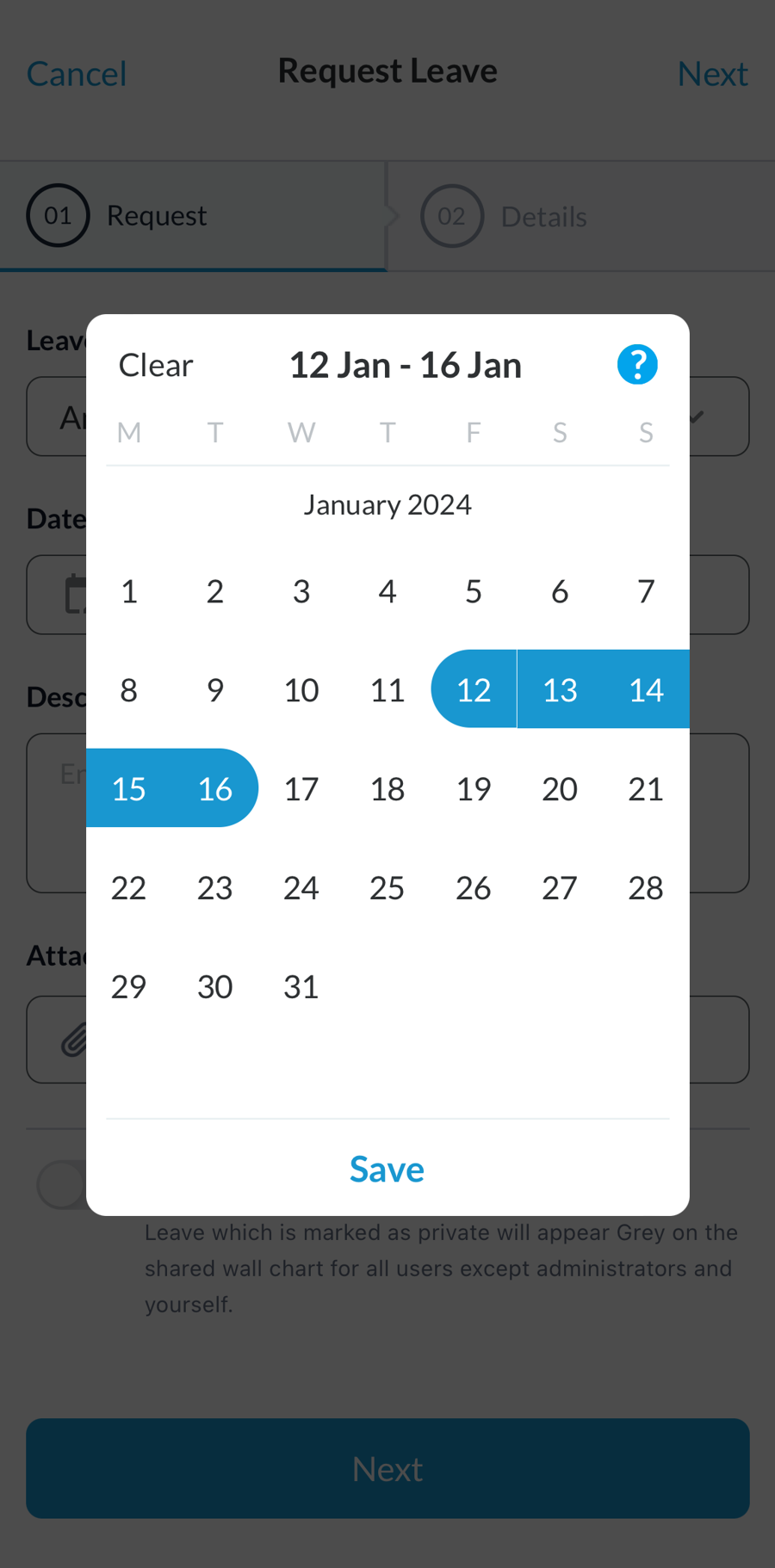The width and height of the screenshot is (775, 1568).
Task: Open the help question mark icon
Action: click(x=637, y=365)
